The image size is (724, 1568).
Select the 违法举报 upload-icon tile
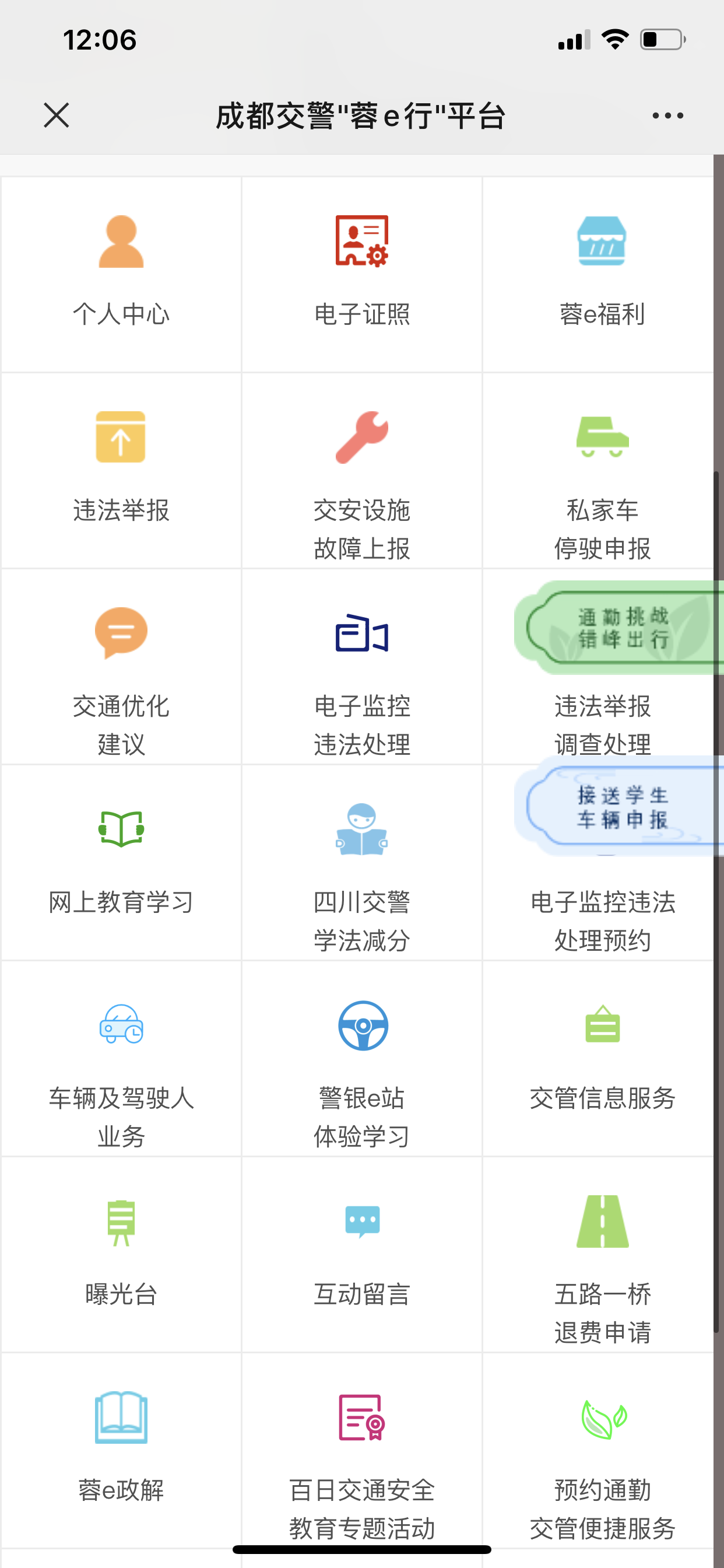coord(121,471)
